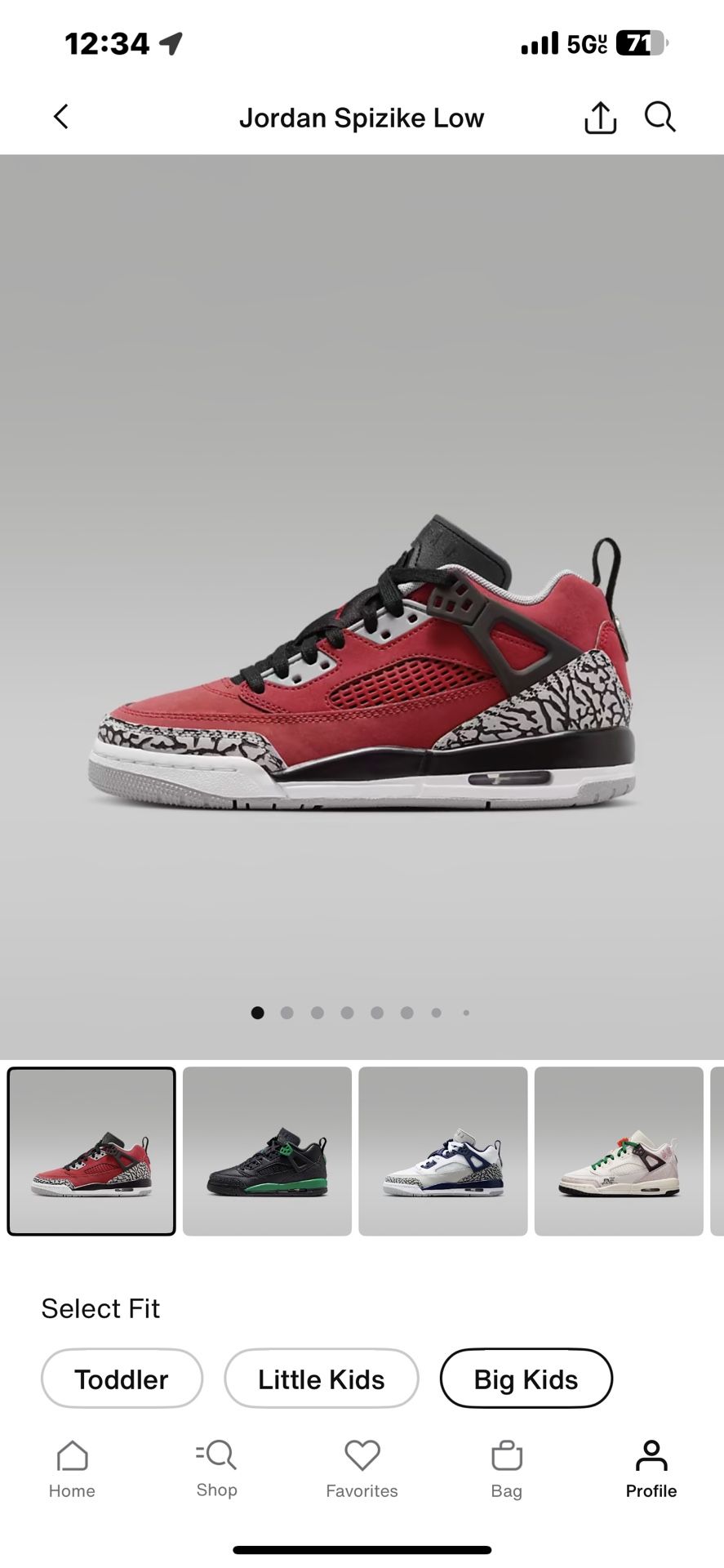Select the black and green colorway thumbnail
Viewport: 724px width, 1568px height.
(267, 1150)
